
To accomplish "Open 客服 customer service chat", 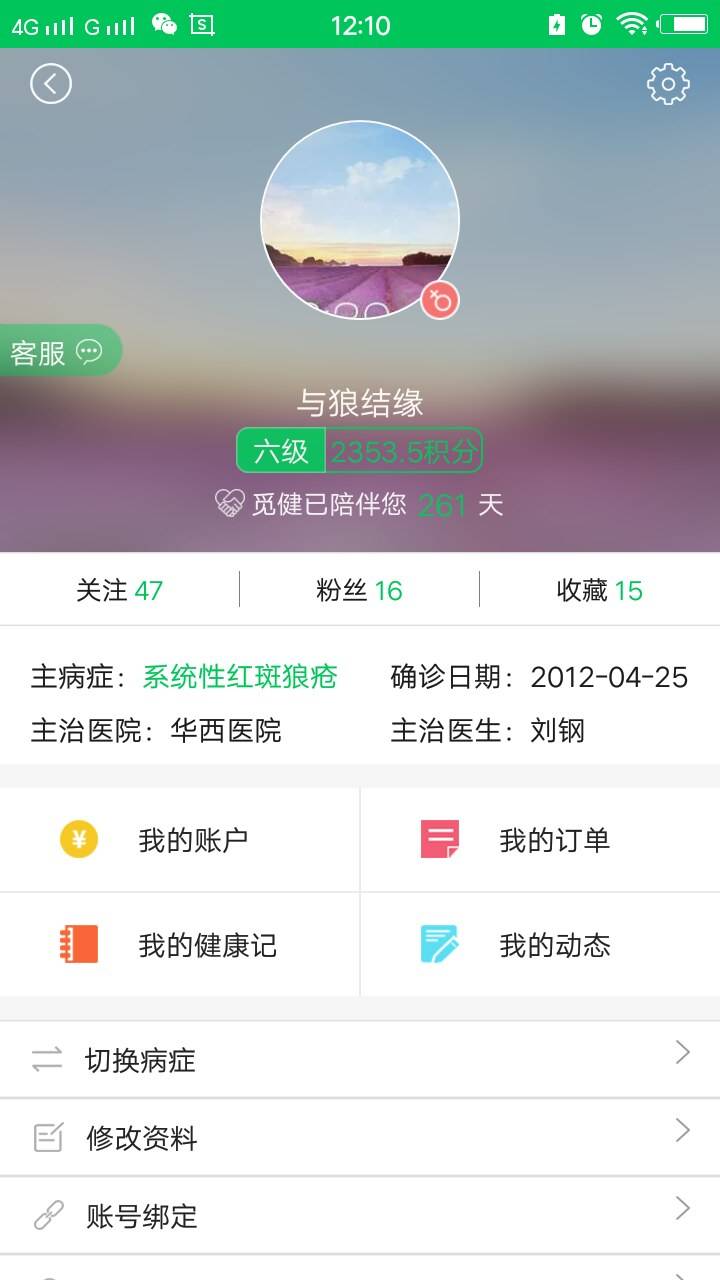I will click(58, 352).
